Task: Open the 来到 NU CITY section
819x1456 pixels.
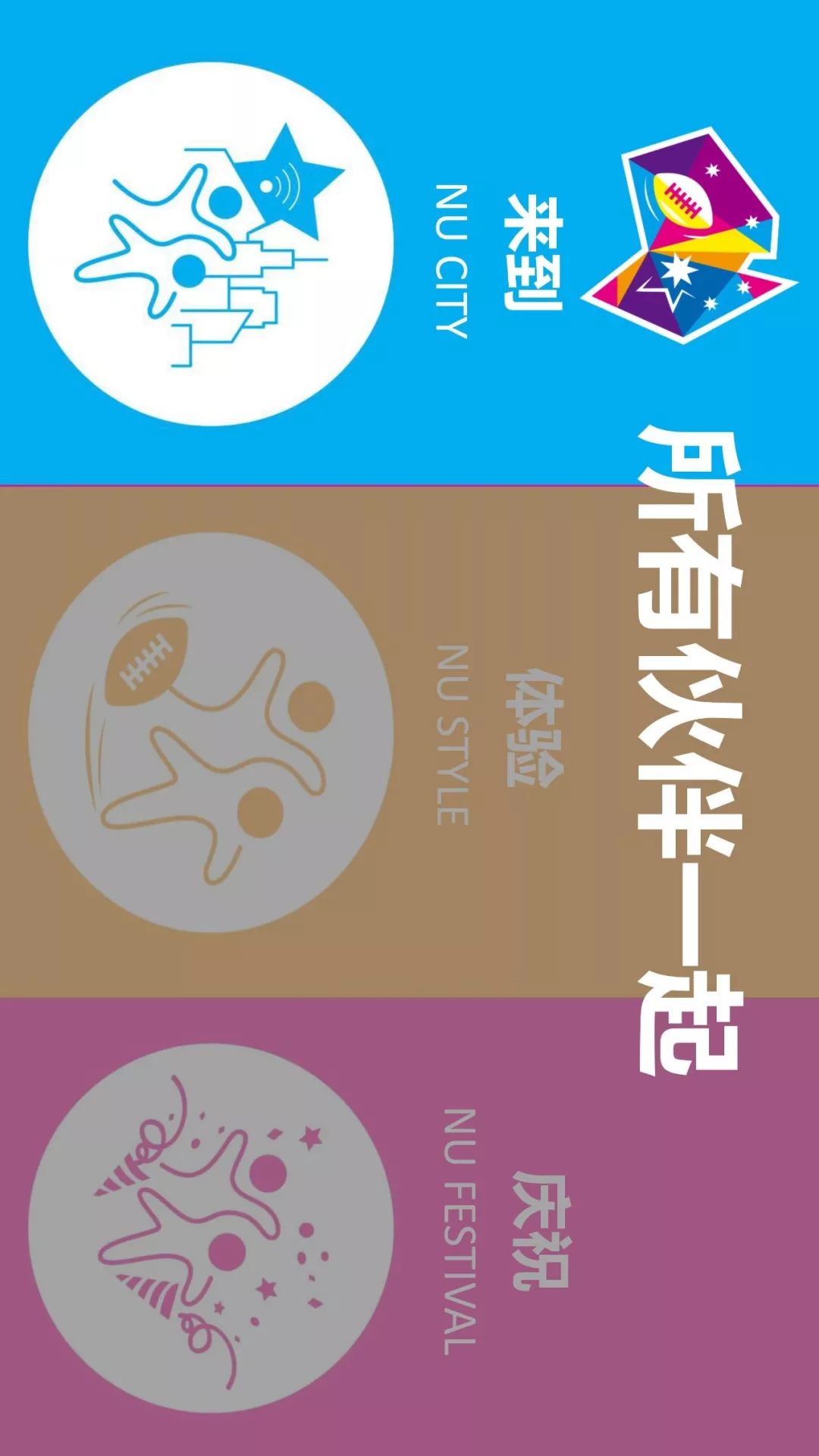Action: [x=211, y=244]
